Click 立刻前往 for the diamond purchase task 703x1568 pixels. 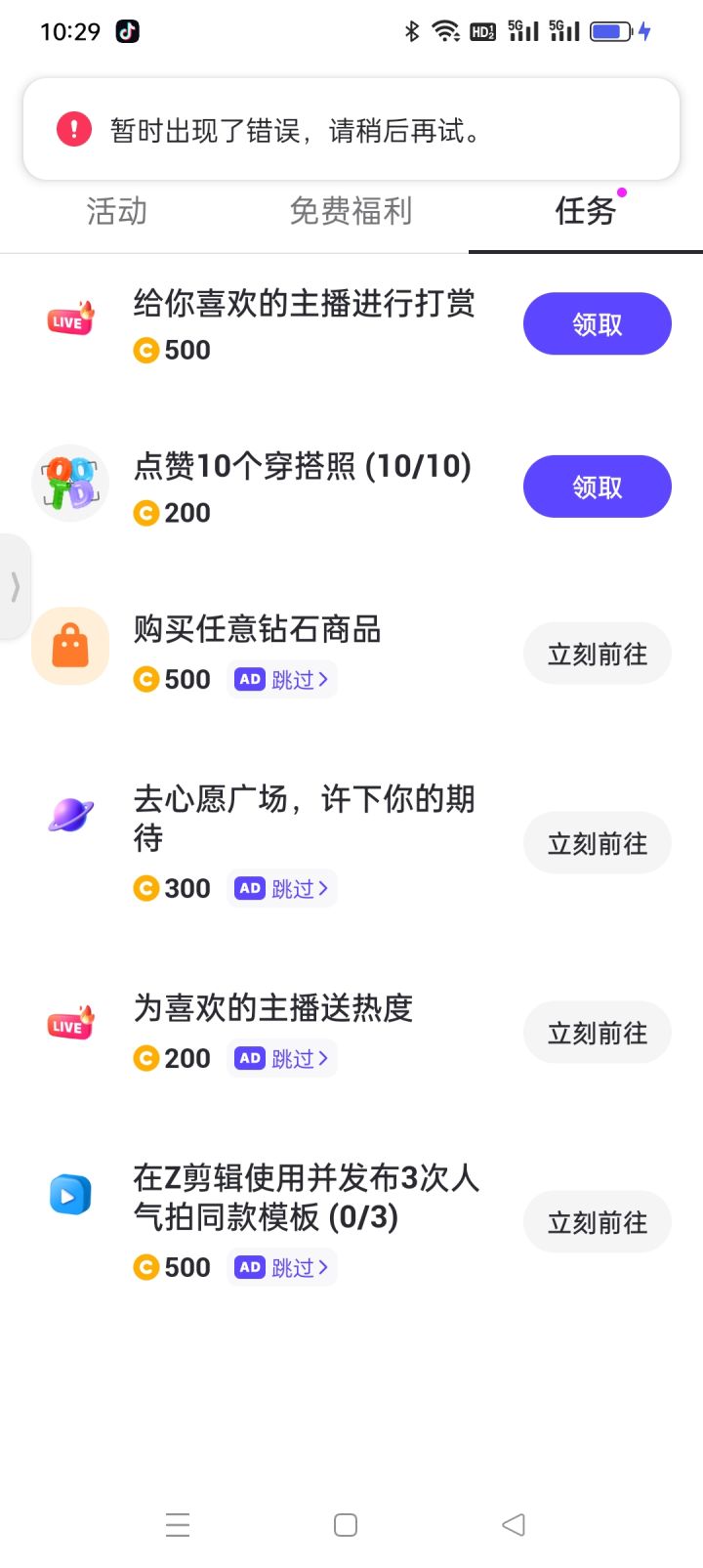pyautogui.click(x=597, y=654)
